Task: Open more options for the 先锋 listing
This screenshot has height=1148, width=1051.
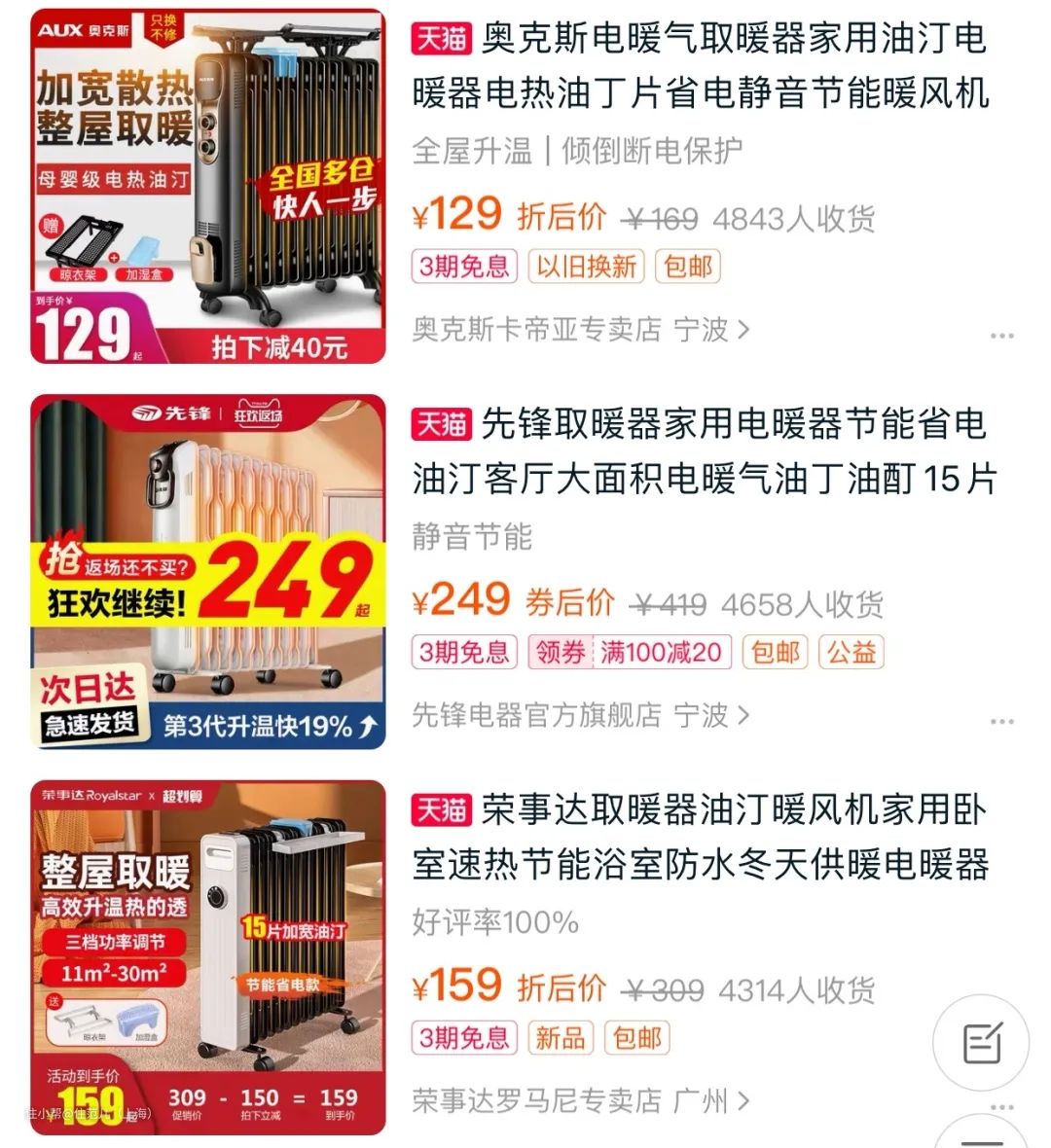Action: (x=1001, y=722)
